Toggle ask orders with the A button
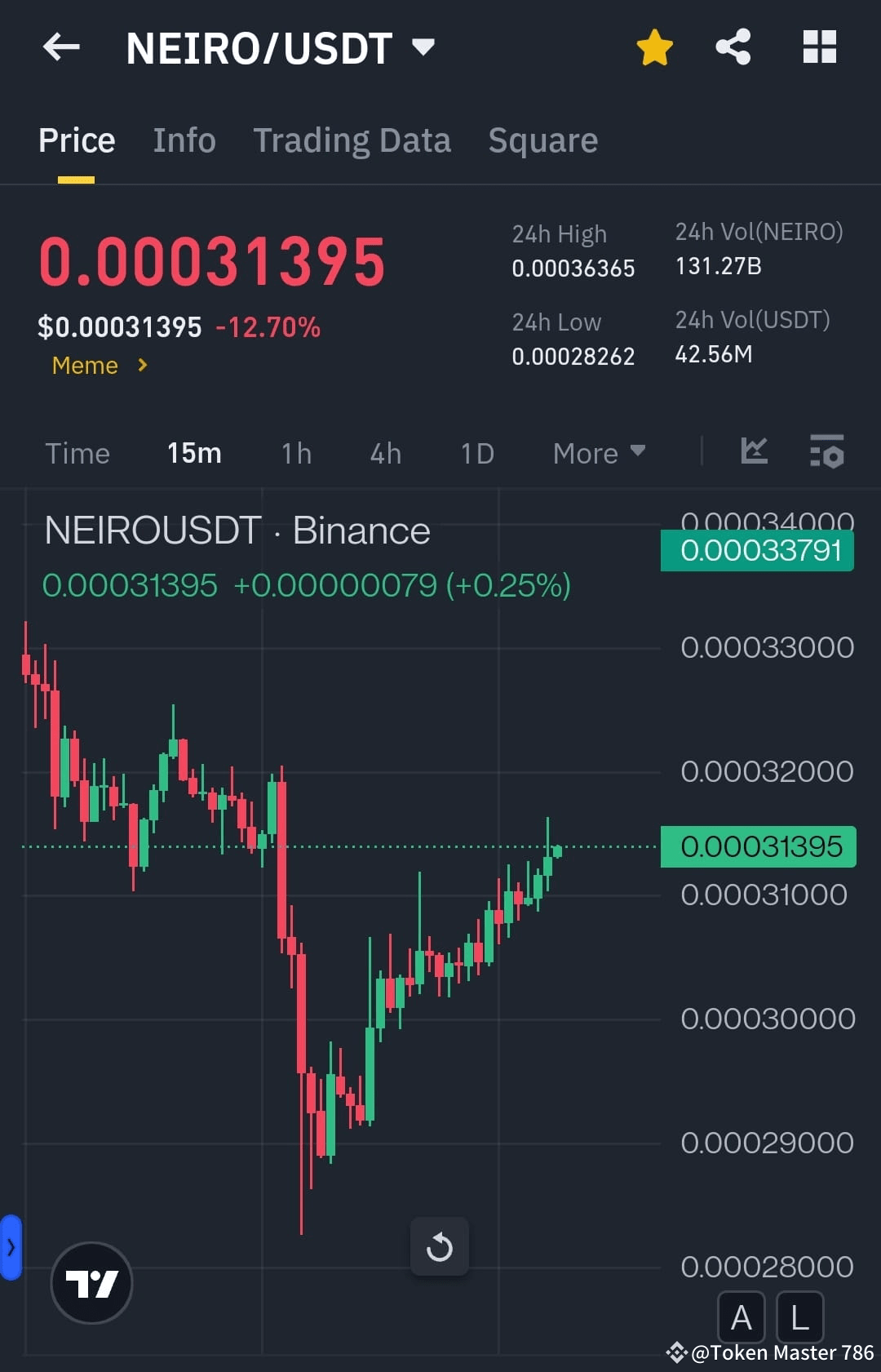Viewport: 881px width, 1372px height. coord(742,1317)
